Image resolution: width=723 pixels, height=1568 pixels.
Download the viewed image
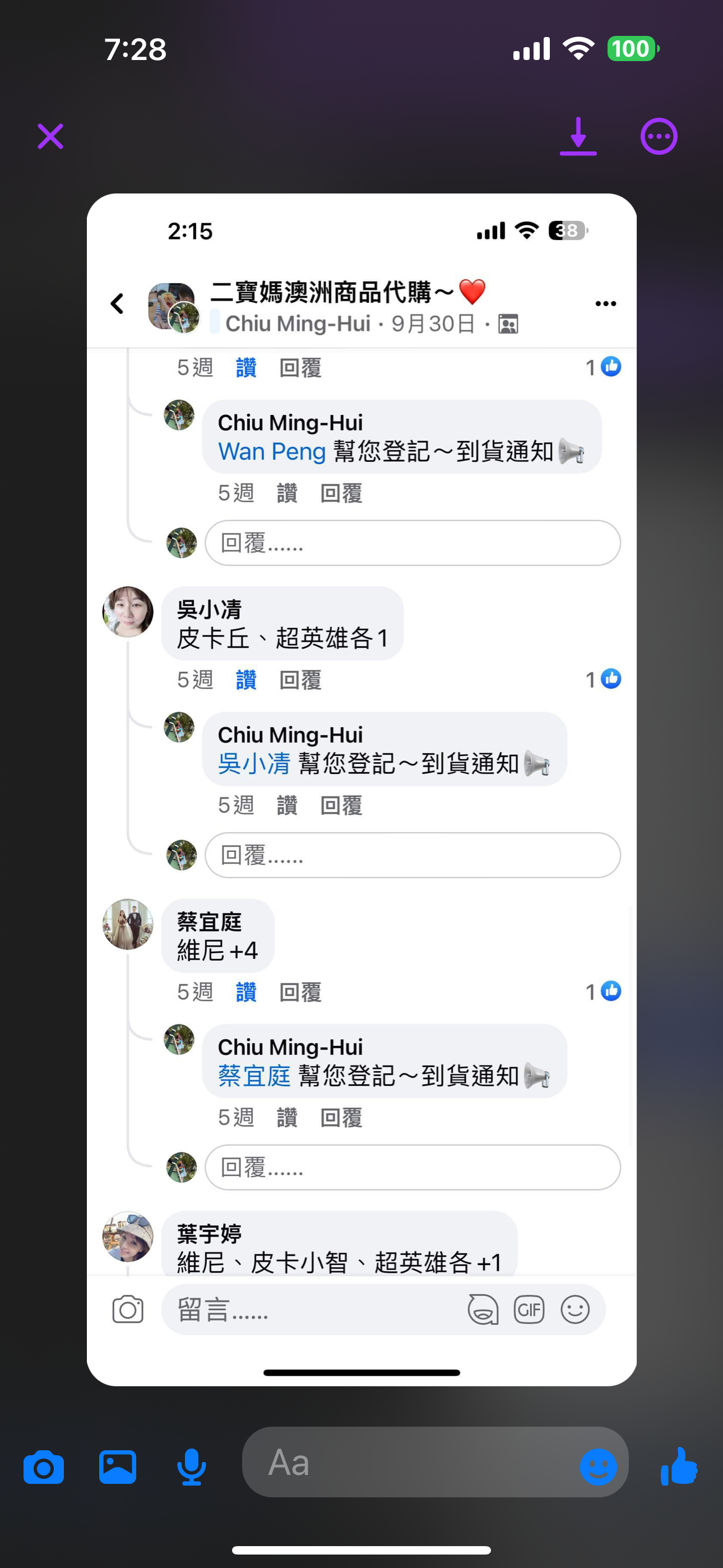(578, 136)
